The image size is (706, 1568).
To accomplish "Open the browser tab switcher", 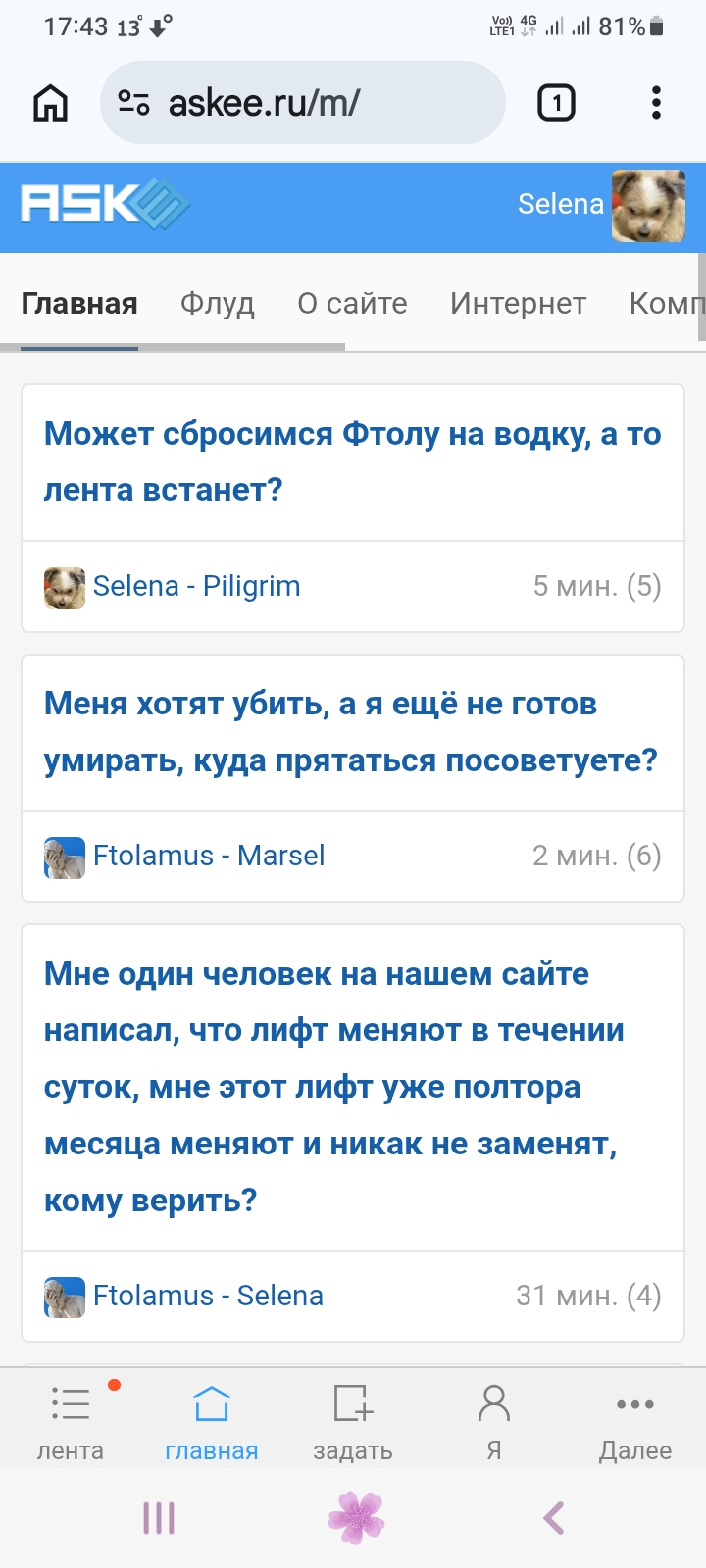I will [556, 103].
